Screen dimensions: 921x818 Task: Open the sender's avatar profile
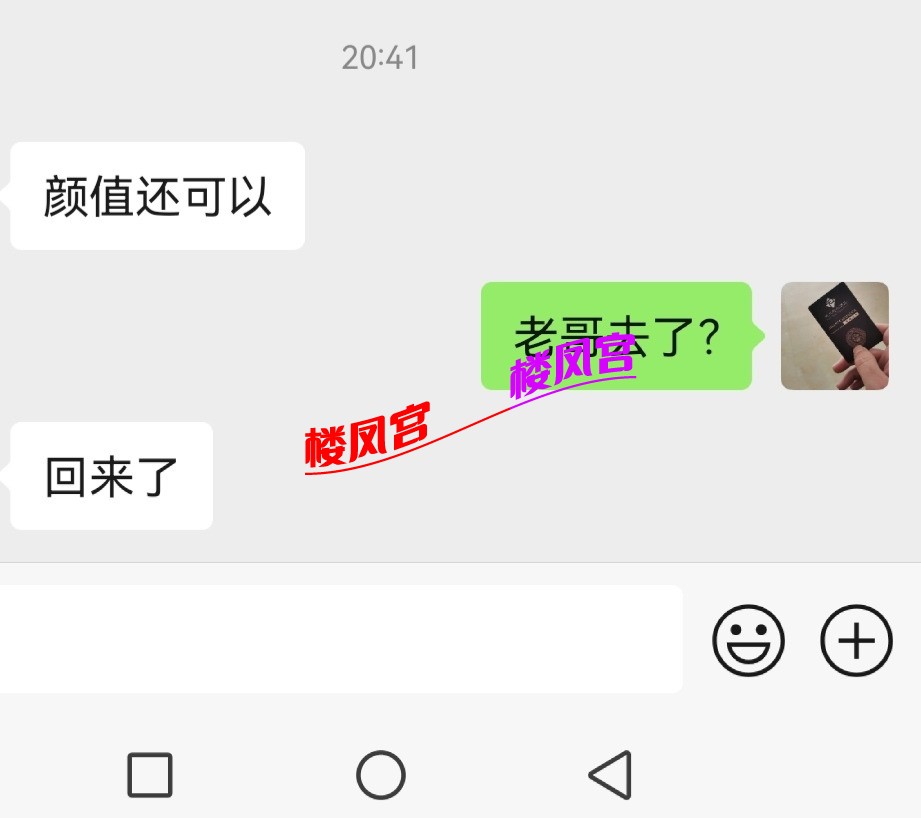click(834, 336)
